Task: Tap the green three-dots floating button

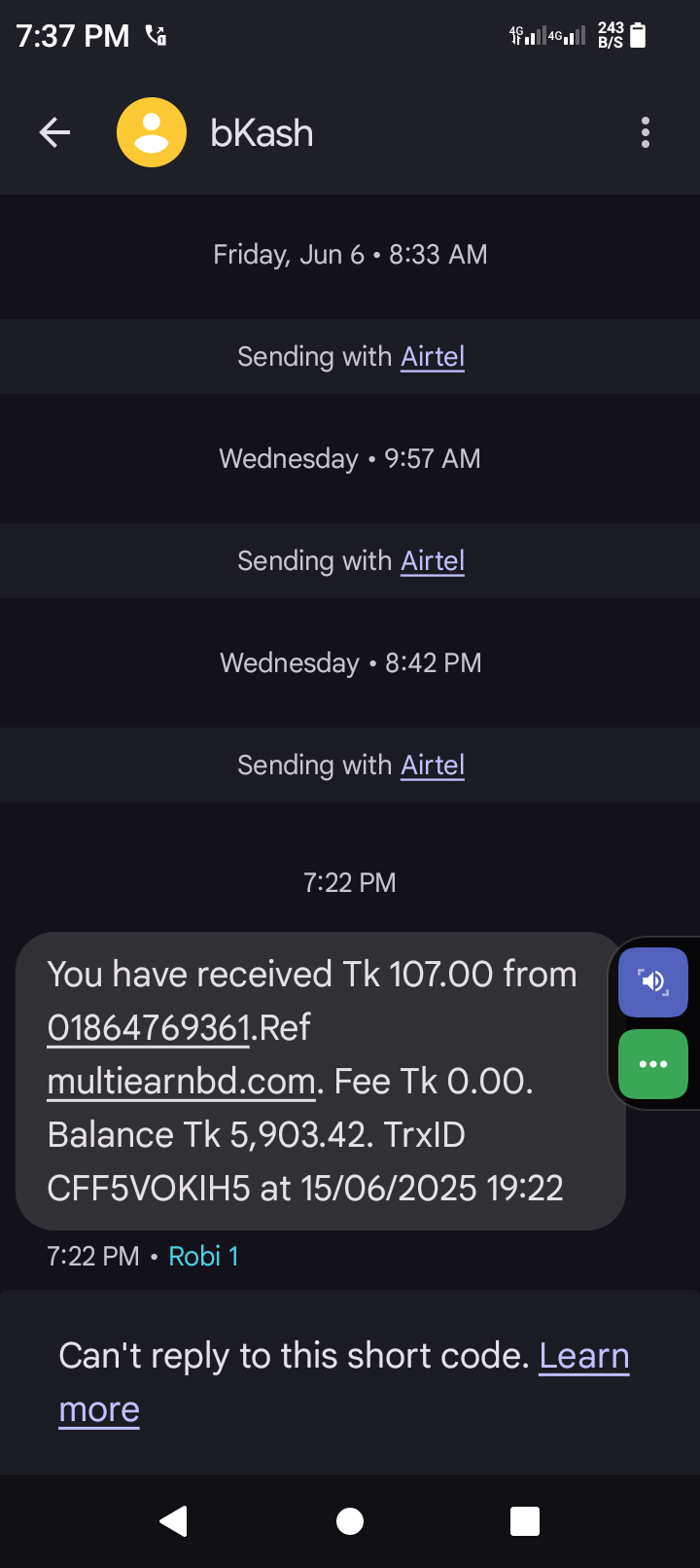Action: [653, 1064]
